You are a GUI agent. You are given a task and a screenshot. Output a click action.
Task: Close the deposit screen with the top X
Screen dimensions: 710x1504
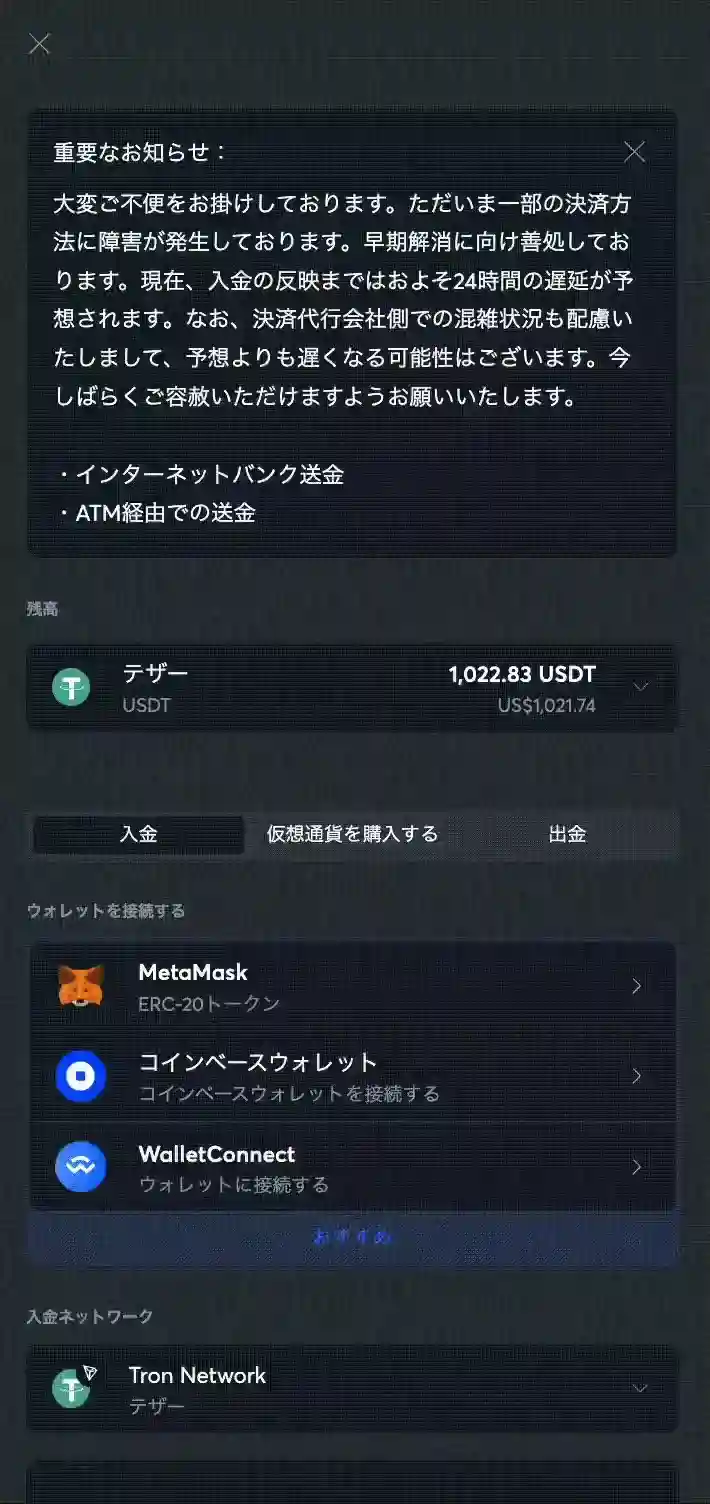point(39,44)
